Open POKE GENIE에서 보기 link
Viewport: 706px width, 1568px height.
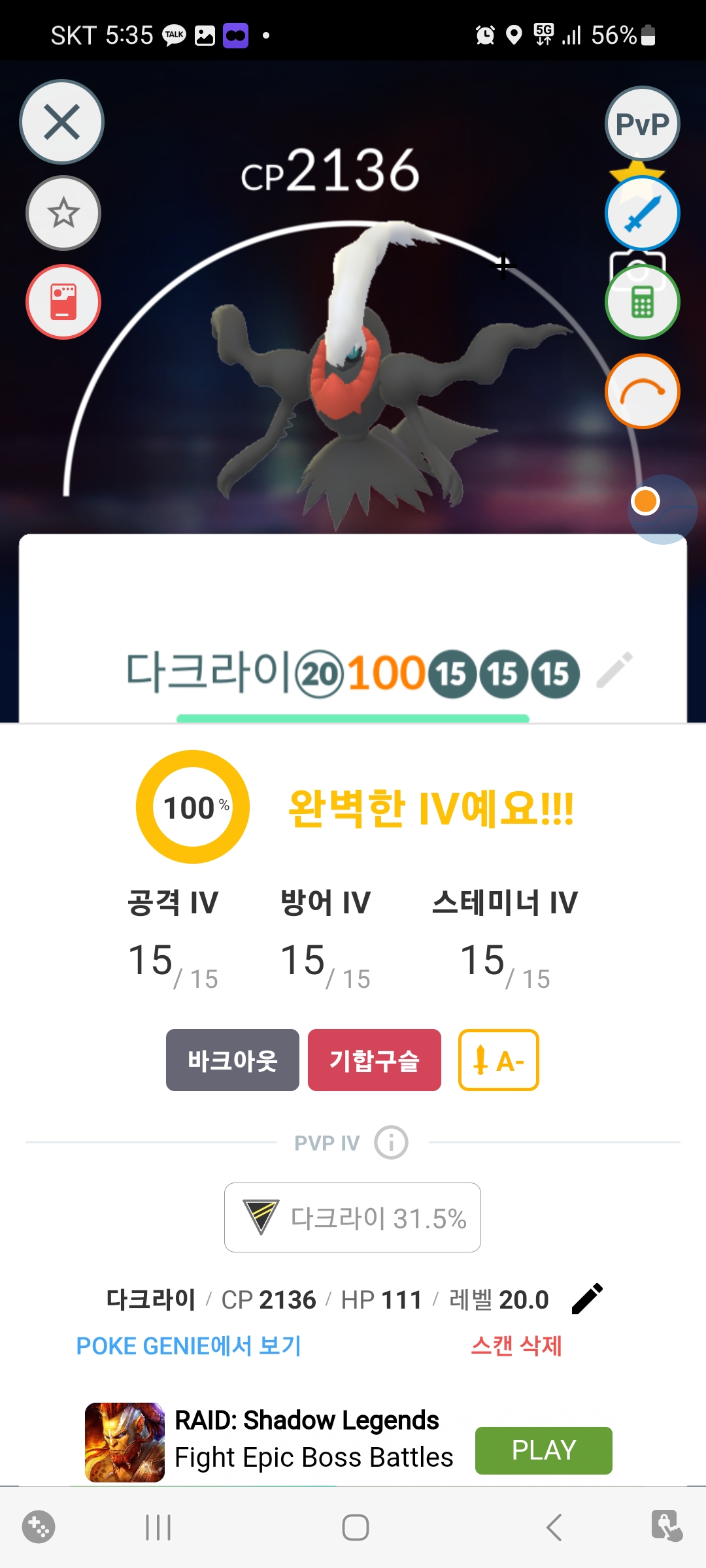[188, 1346]
